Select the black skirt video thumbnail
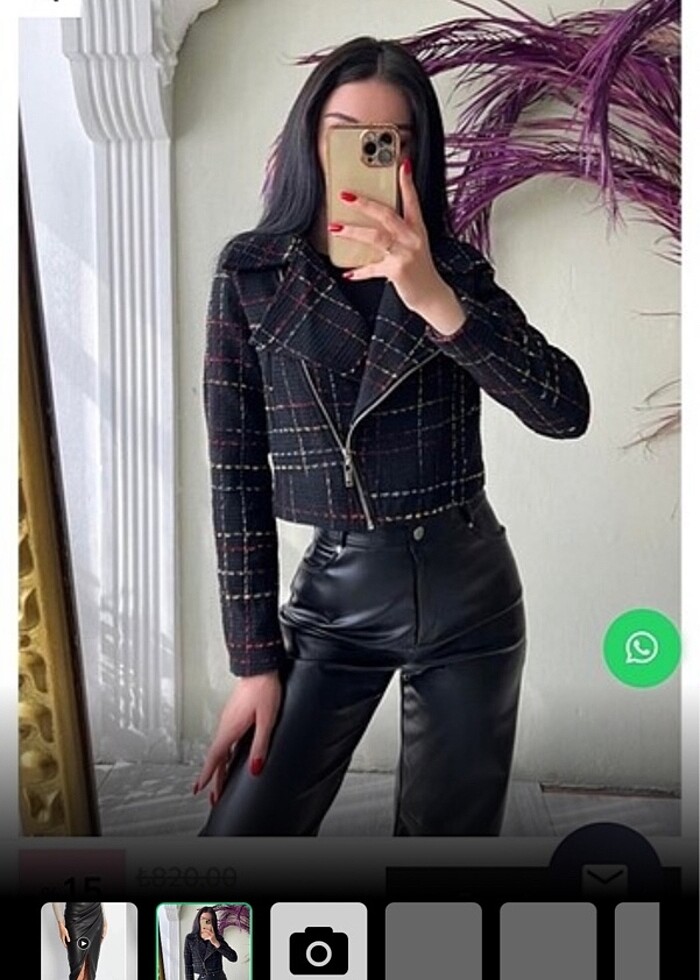The image size is (700, 980). point(89,940)
